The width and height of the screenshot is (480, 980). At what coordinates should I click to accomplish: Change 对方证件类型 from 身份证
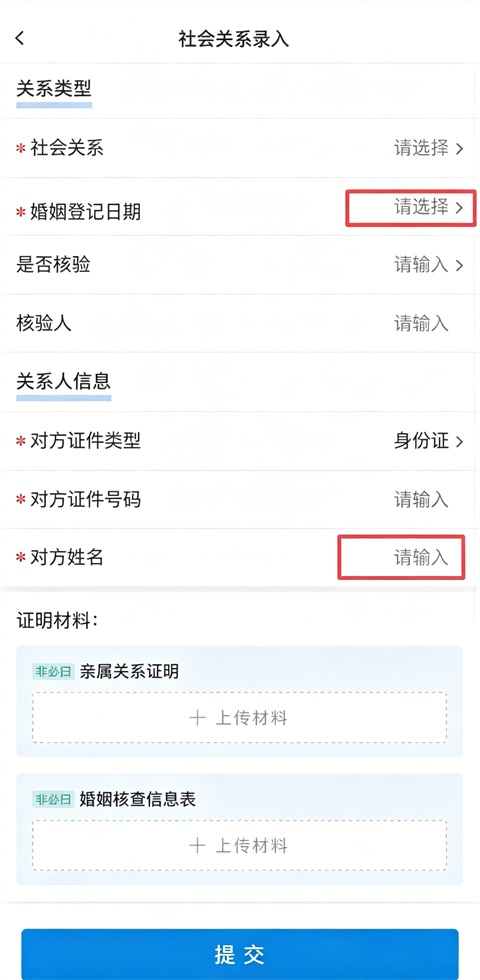click(240, 441)
